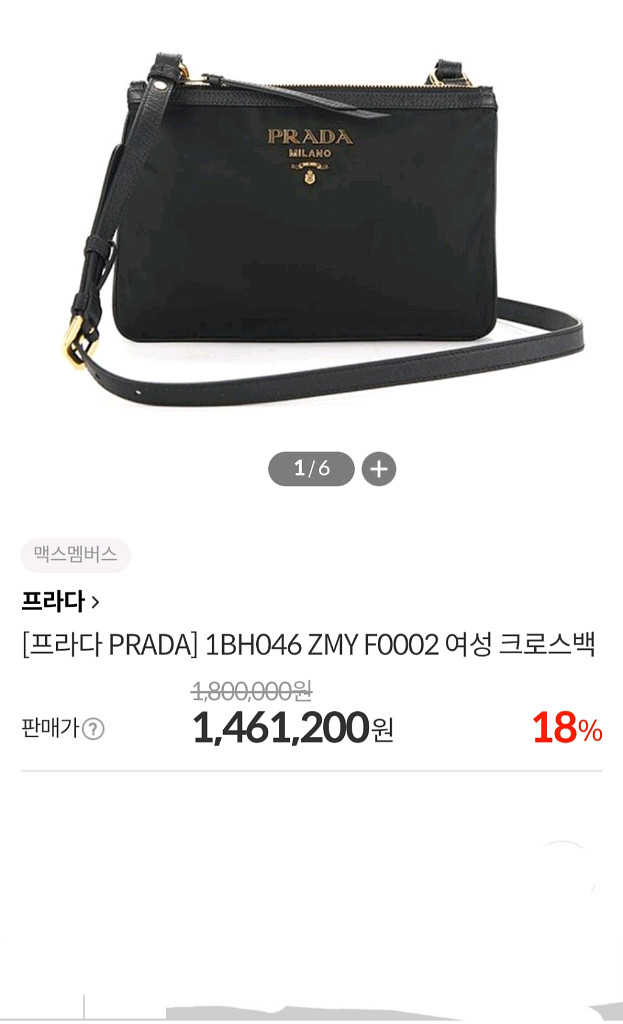Image resolution: width=623 pixels, height=1024 pixels.
Task: Tap the question mark help icon next to 판매가
Action: point(93,729)
